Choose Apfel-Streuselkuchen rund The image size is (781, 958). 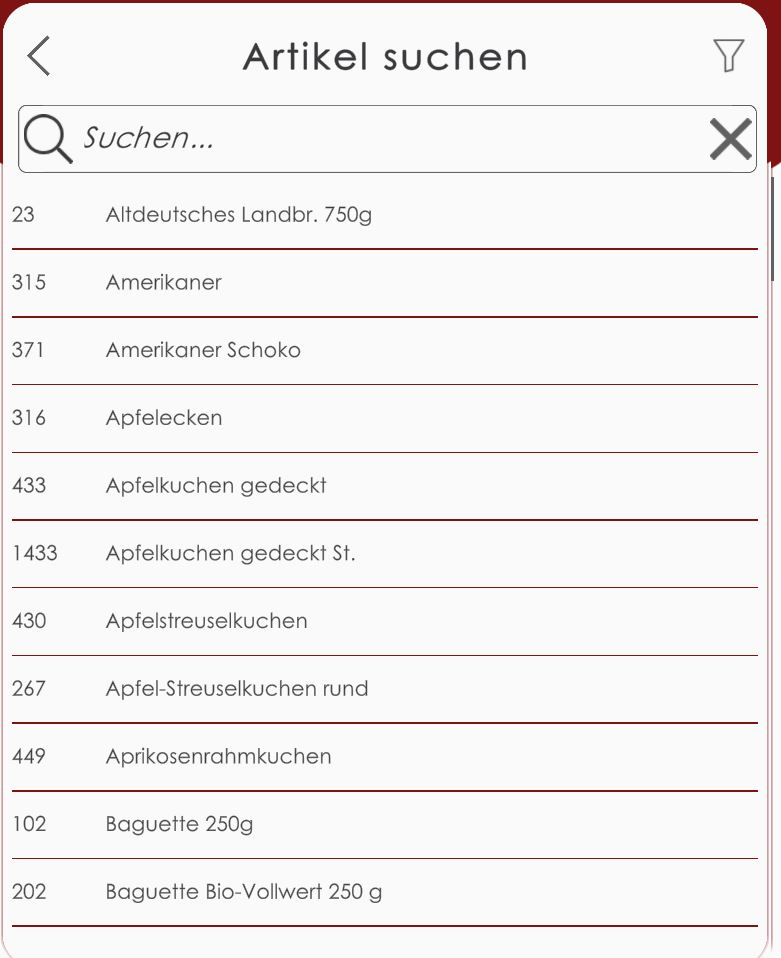237,689
